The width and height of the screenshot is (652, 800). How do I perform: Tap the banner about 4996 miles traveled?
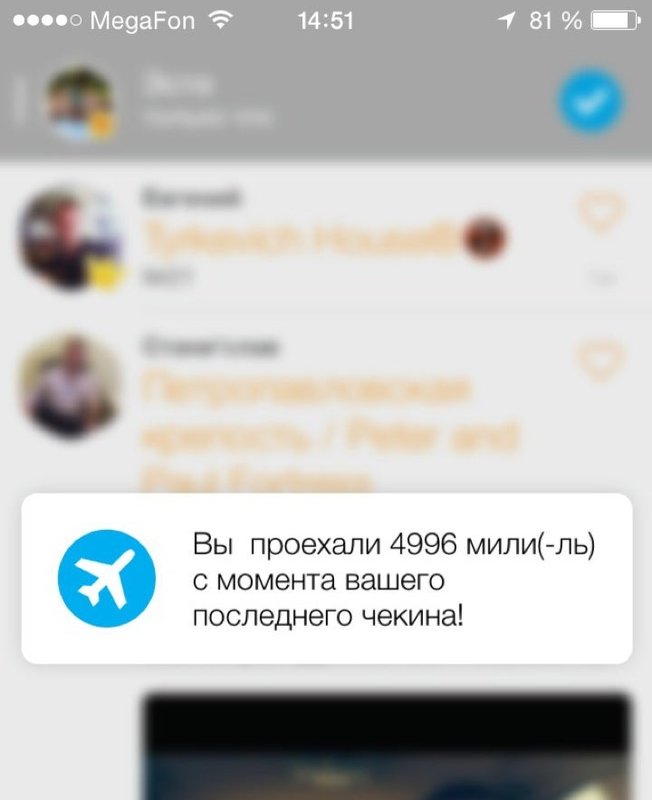(326, 577)
